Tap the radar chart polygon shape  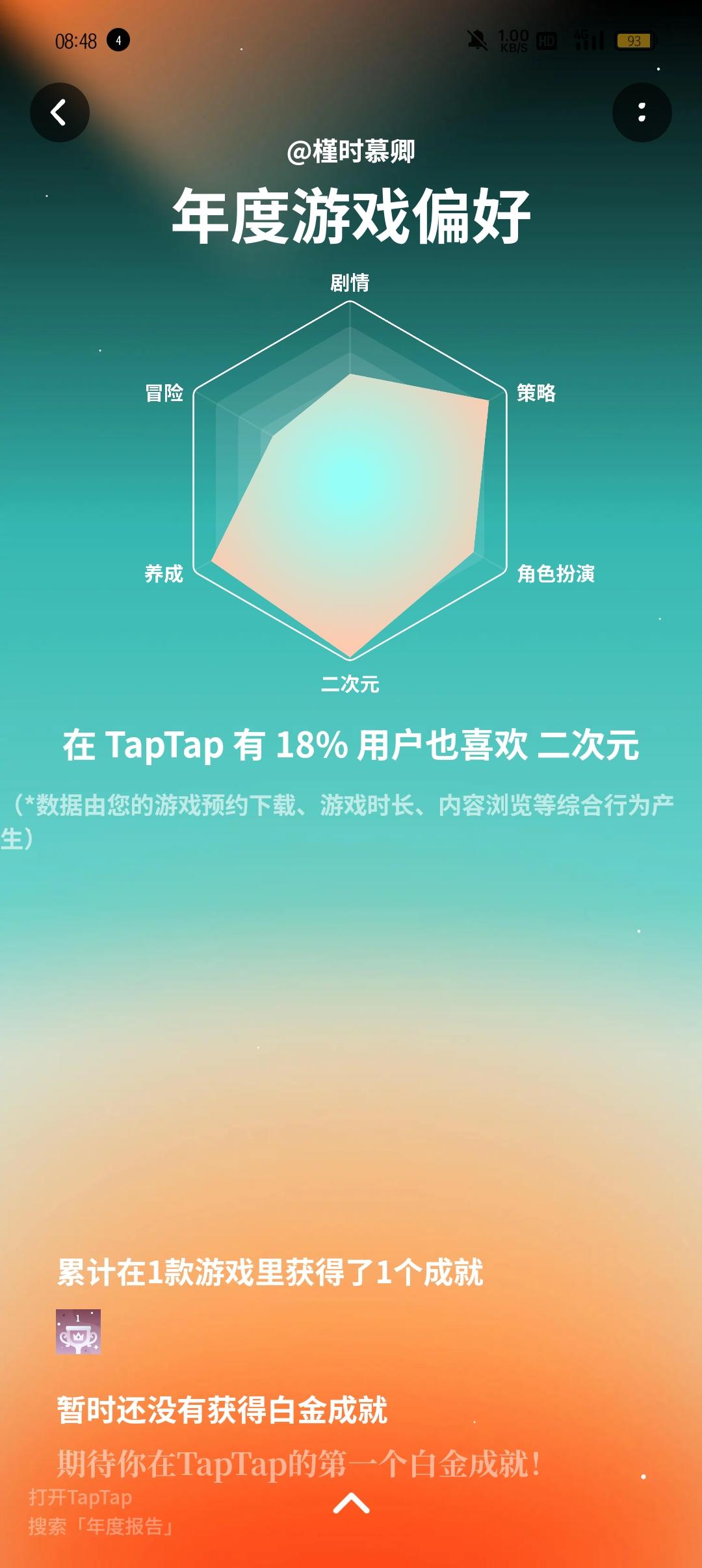coord(351,514)
